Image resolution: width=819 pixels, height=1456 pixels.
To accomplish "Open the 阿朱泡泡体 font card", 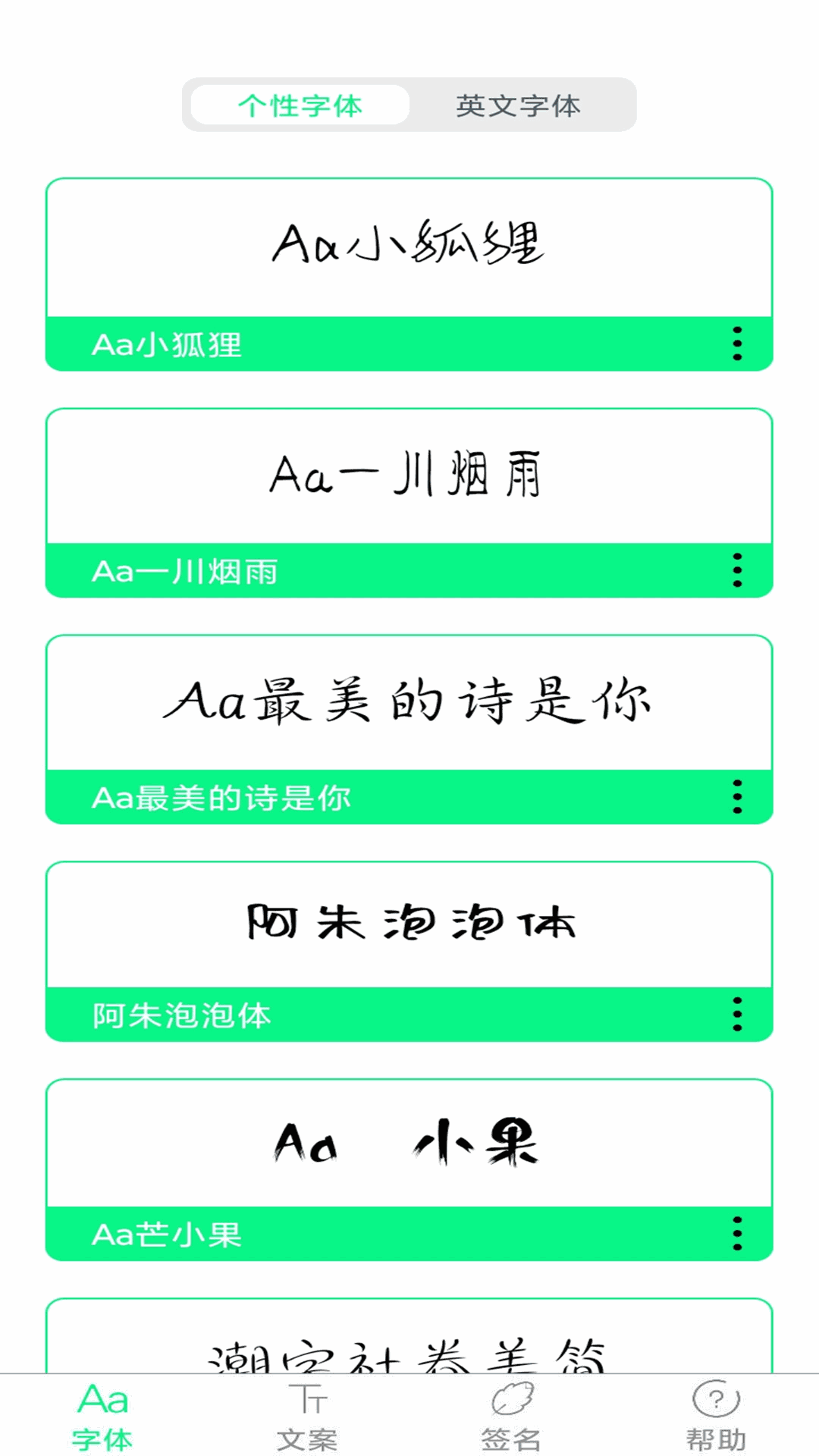I will click(x=409, y=924).
